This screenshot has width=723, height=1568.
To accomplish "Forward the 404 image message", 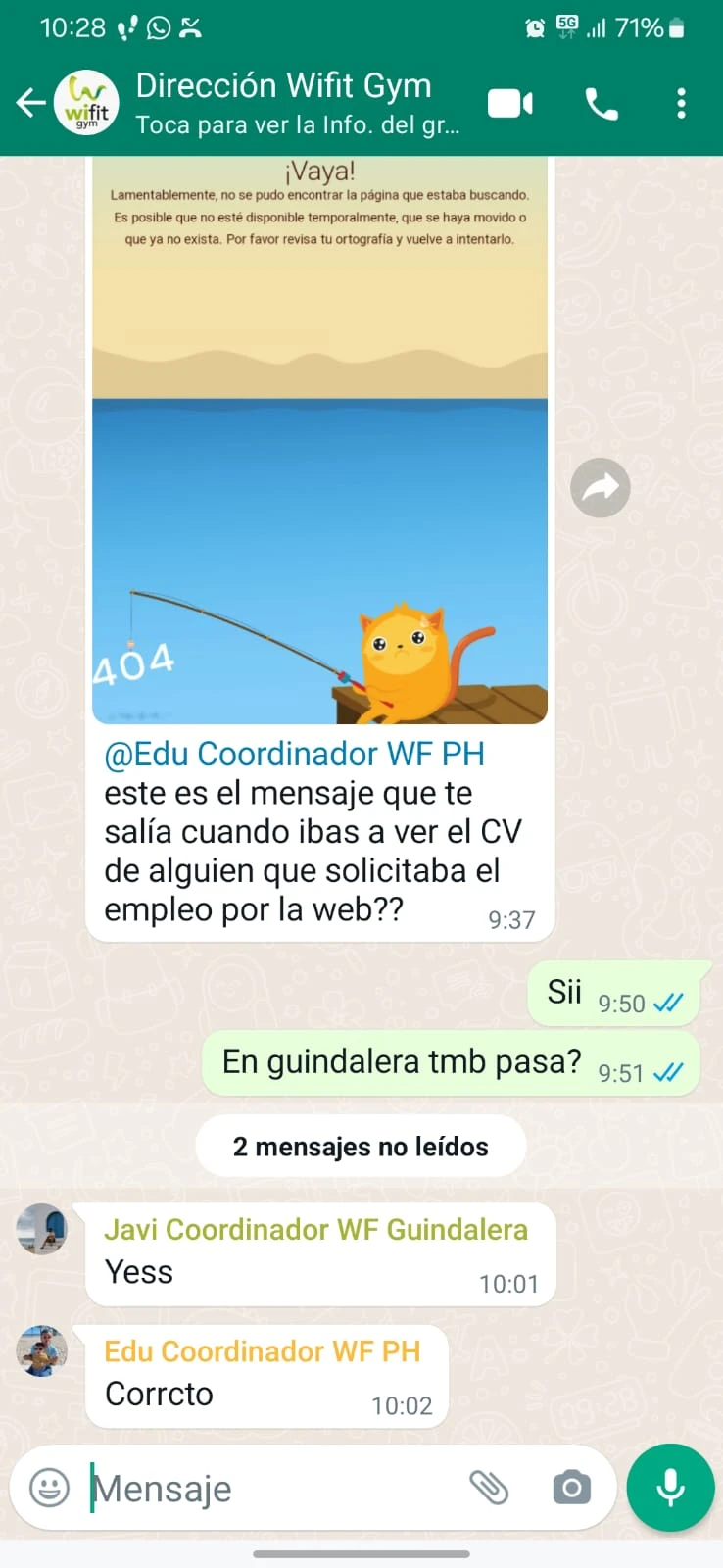I will tap(600, 487).
